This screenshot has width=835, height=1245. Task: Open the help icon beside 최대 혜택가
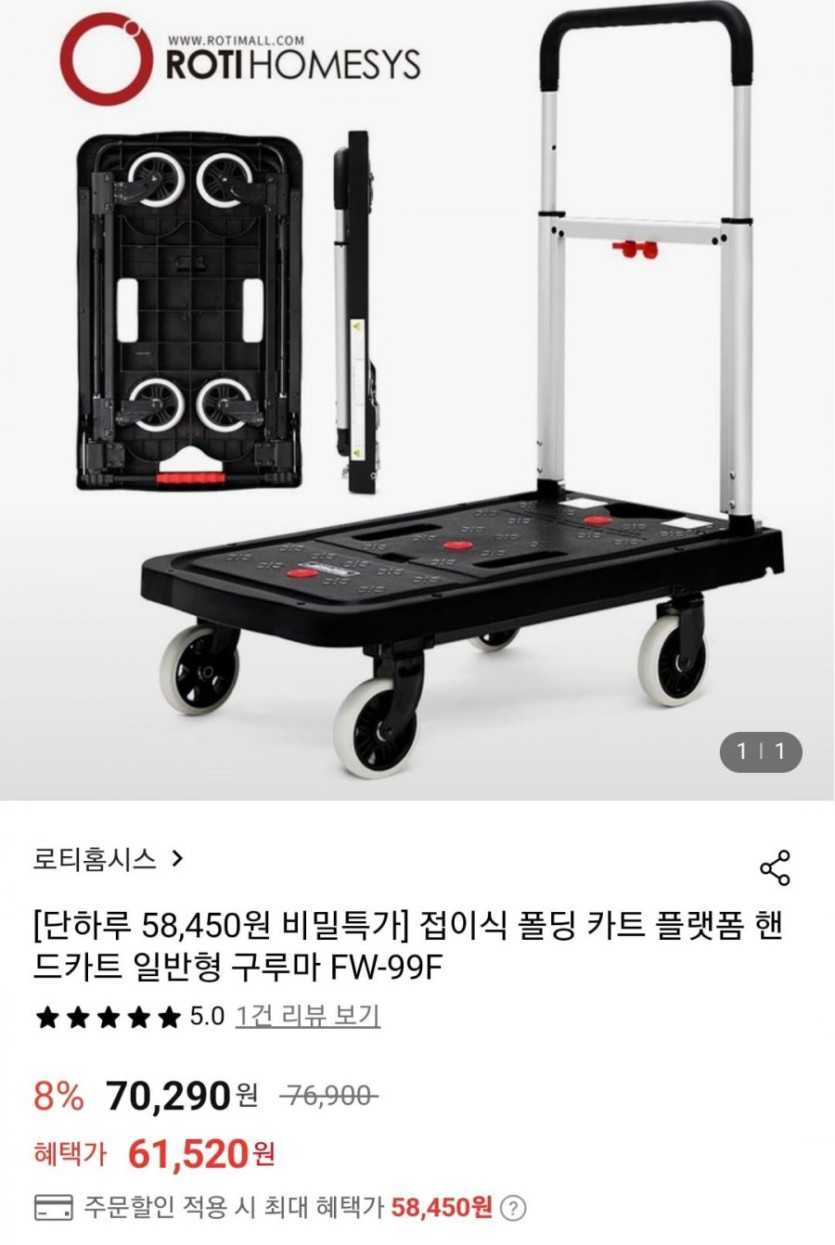(513, 1207)
